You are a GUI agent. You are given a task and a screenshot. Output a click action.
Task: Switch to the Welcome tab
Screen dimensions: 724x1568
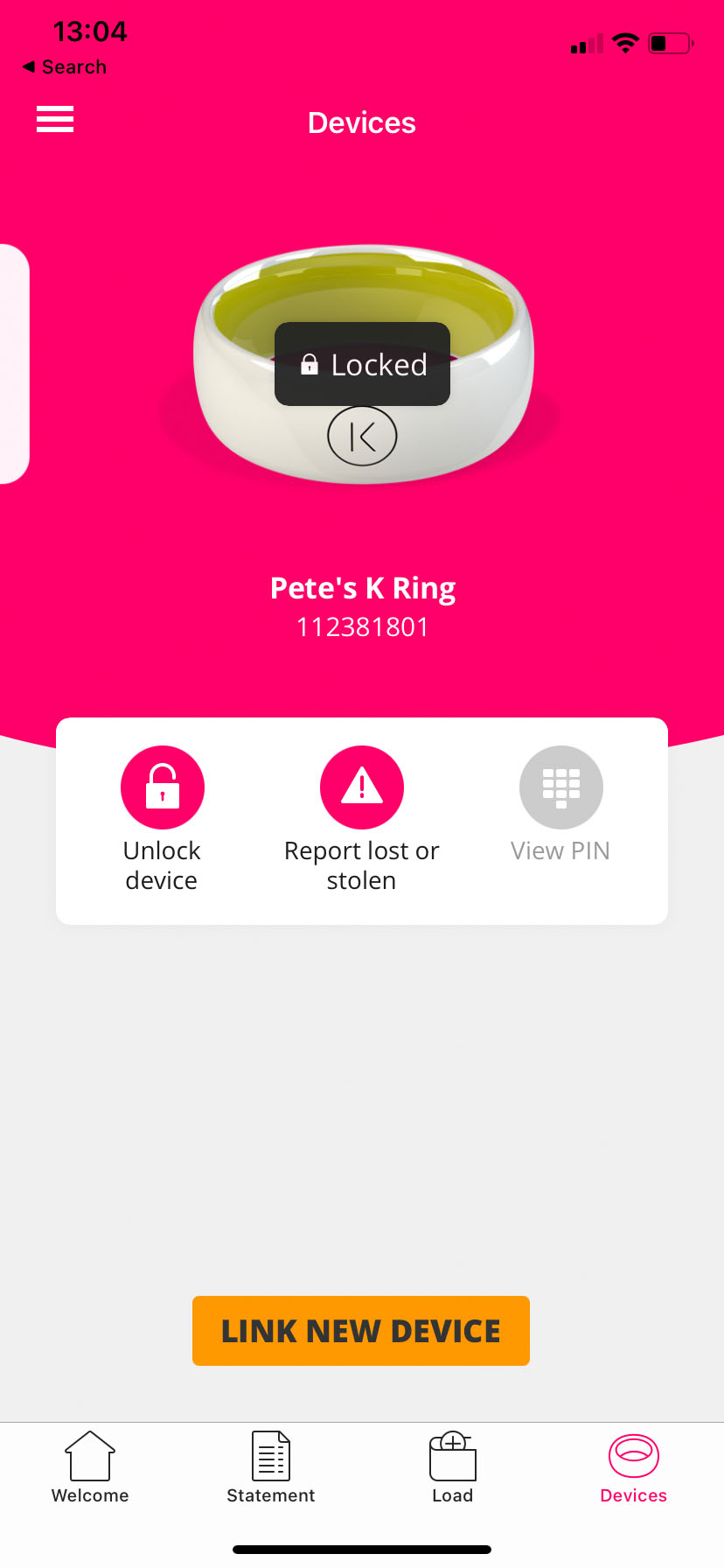click(90, 1467)
